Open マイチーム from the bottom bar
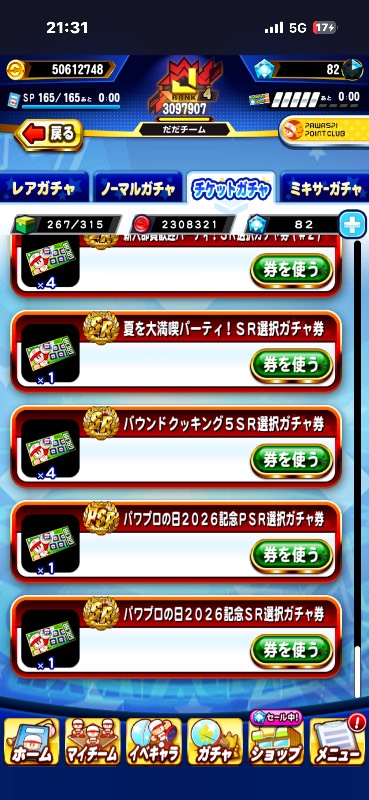The image size is (369, 800). coord(93,741)
